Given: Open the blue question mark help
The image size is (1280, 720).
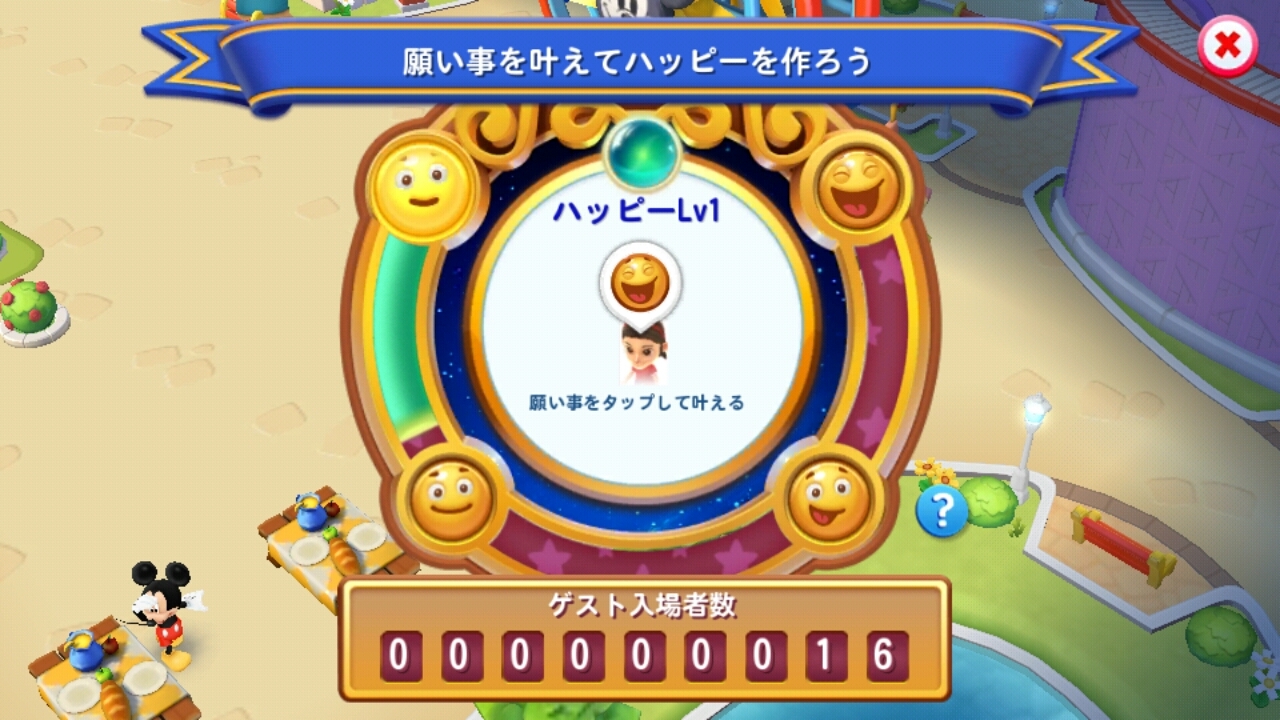Looking at the screenshot, I should (x=942, y=511).
